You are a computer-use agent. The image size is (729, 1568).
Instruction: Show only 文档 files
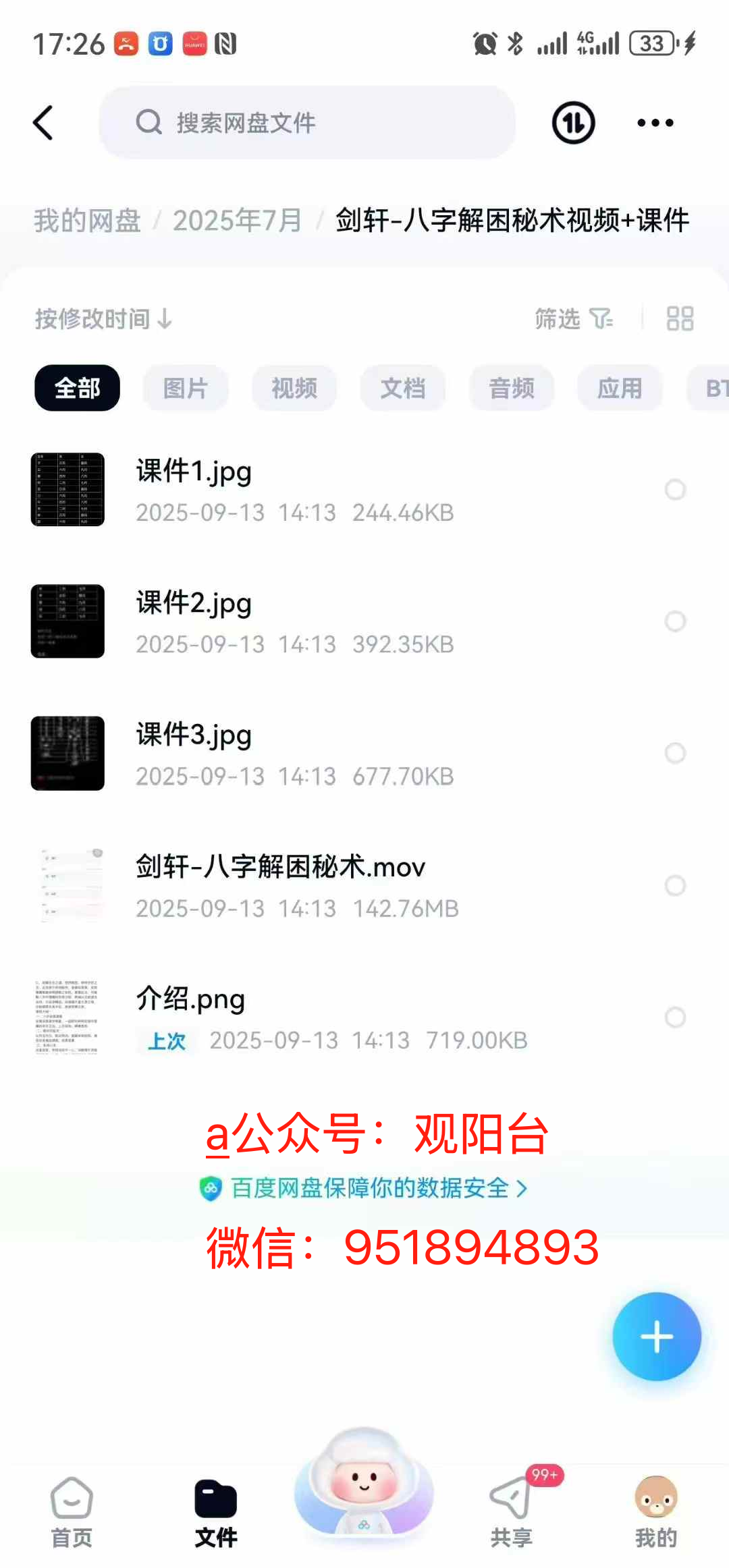click(403, 388)
